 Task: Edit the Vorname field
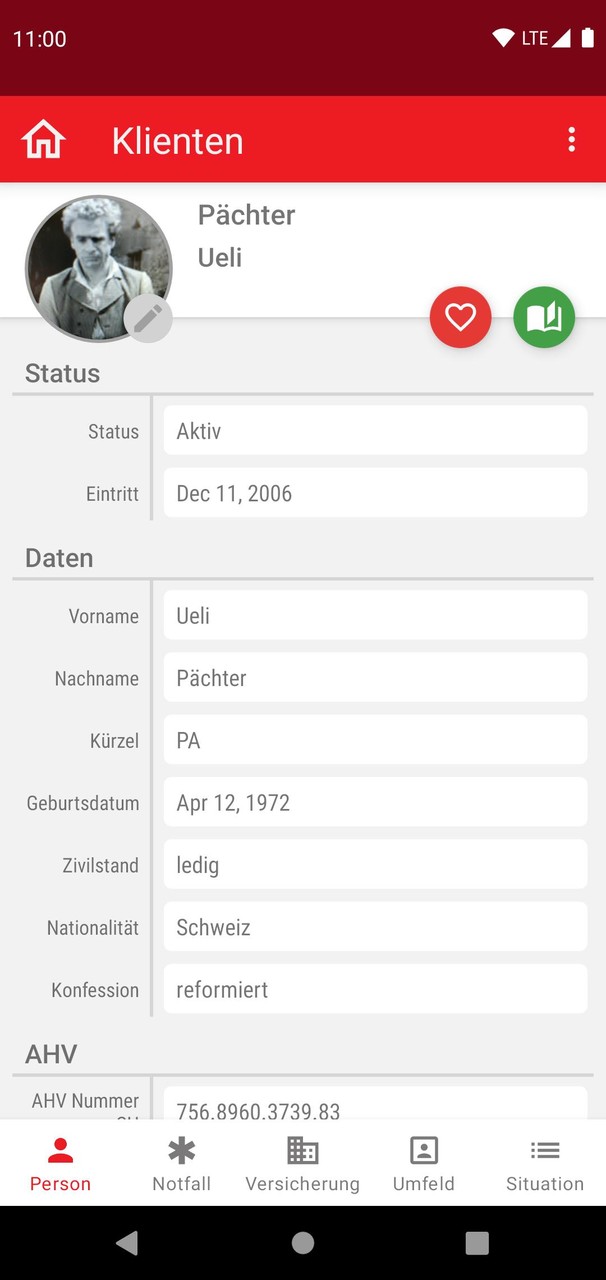tap(375, 616)
